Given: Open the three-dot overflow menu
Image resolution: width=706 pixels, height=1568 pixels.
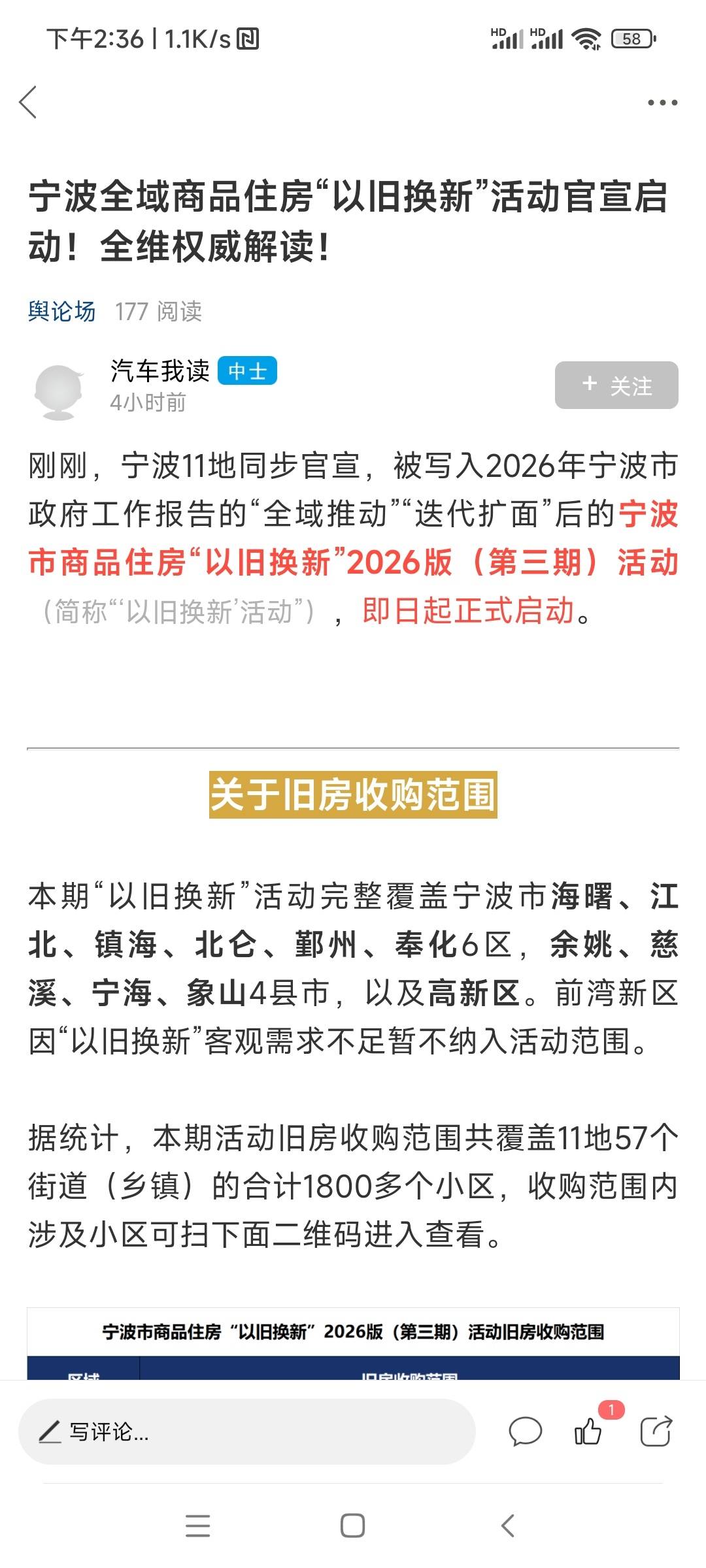Looking at the screenshot, I should point(662,103).
